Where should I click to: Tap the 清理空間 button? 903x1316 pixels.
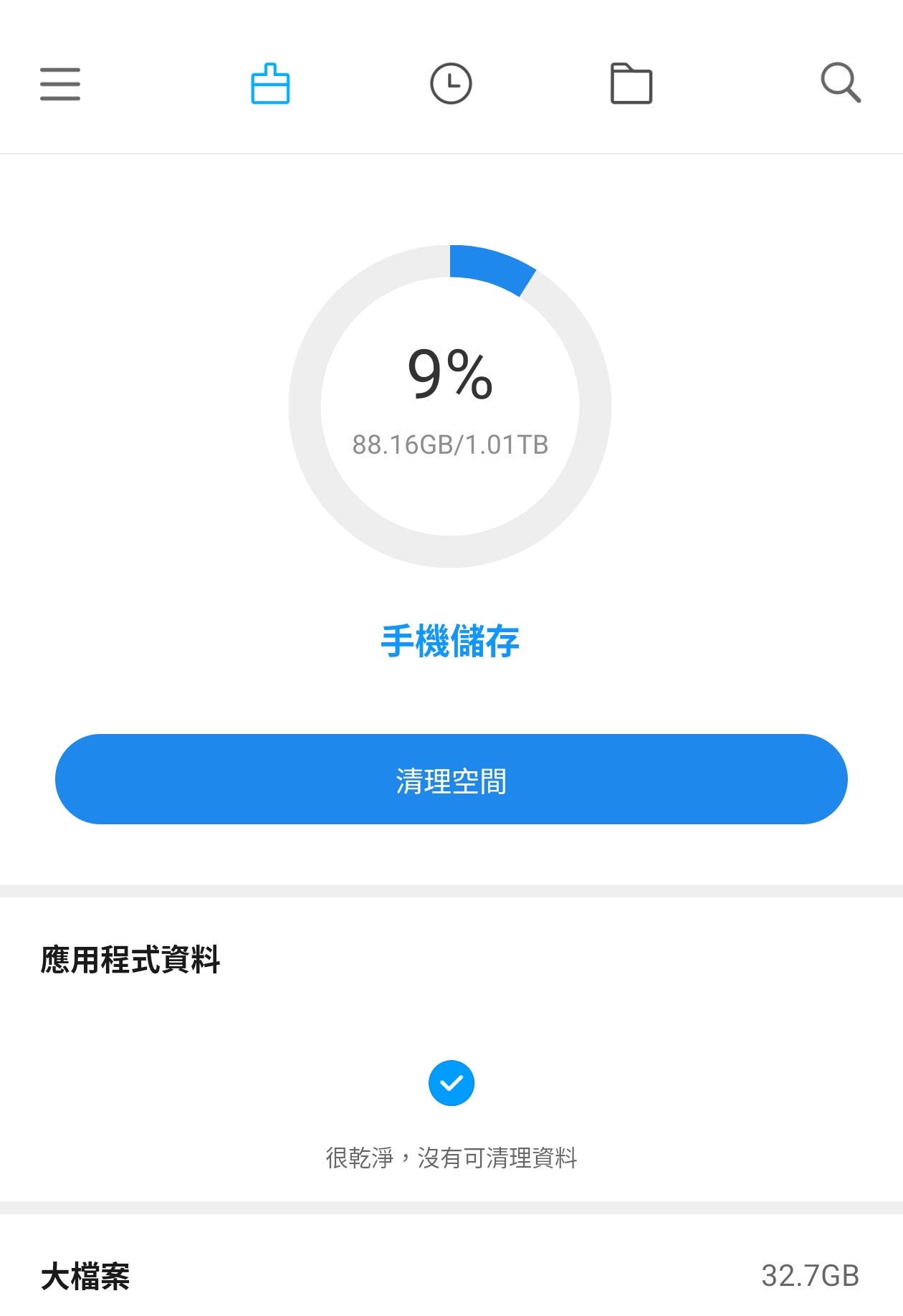pos(451,779)
